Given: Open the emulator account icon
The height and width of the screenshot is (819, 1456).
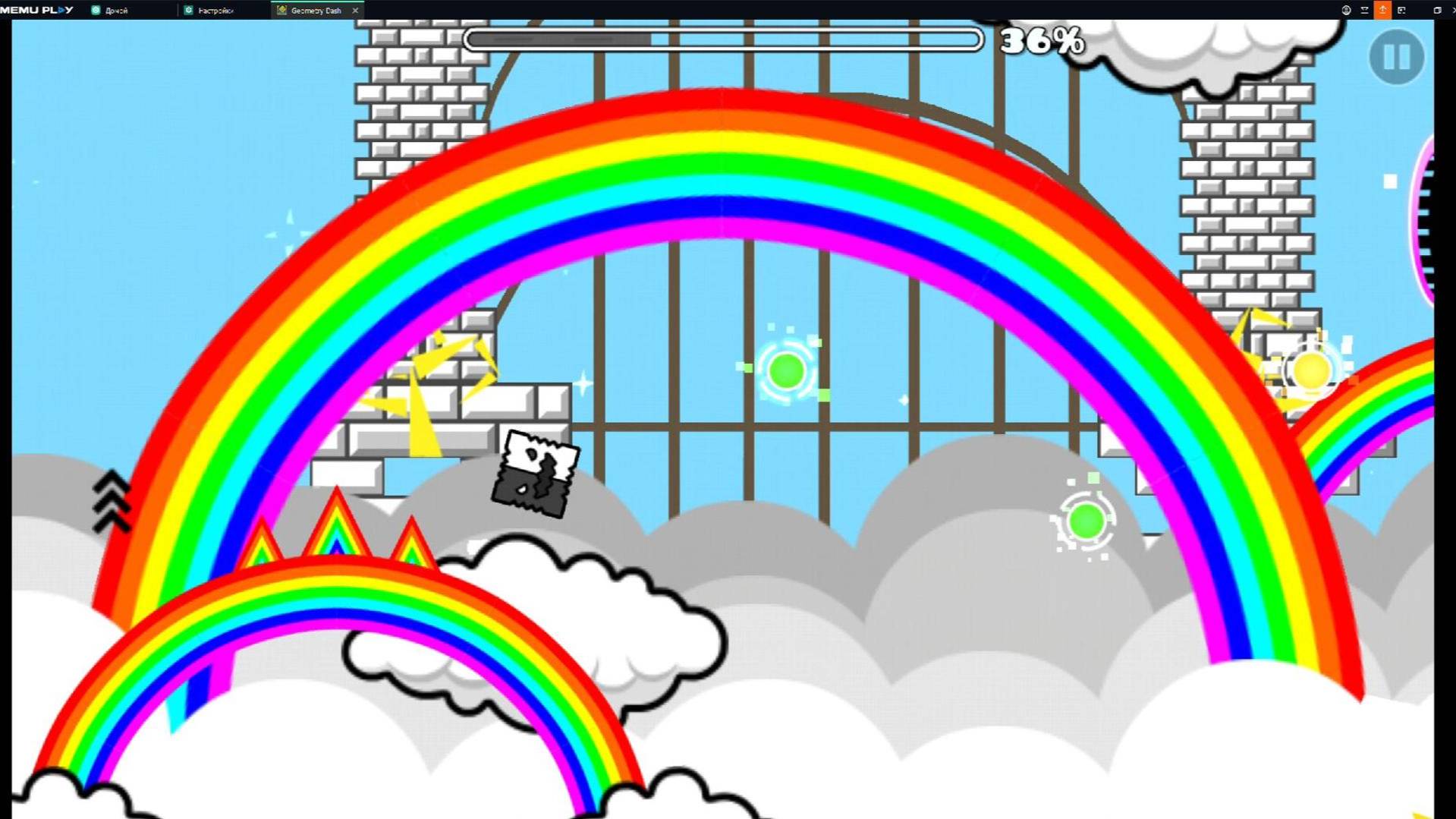Looking at the screenshot, I should click(1346, 10).
